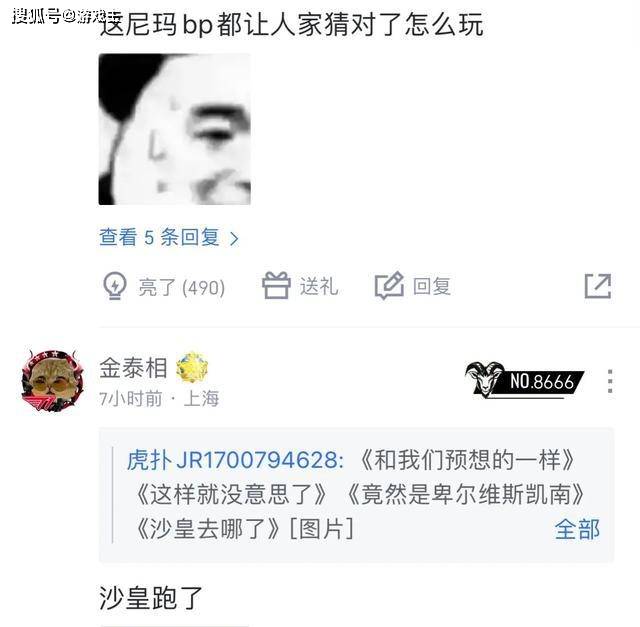
Task: Expand the quoted comment with 全部
Action: tap(577, 529)
